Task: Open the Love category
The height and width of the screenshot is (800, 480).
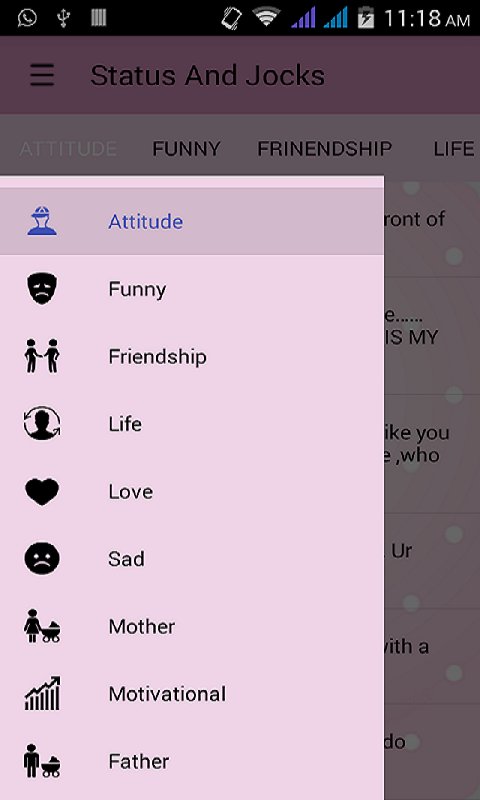Action: click(192, 491)
